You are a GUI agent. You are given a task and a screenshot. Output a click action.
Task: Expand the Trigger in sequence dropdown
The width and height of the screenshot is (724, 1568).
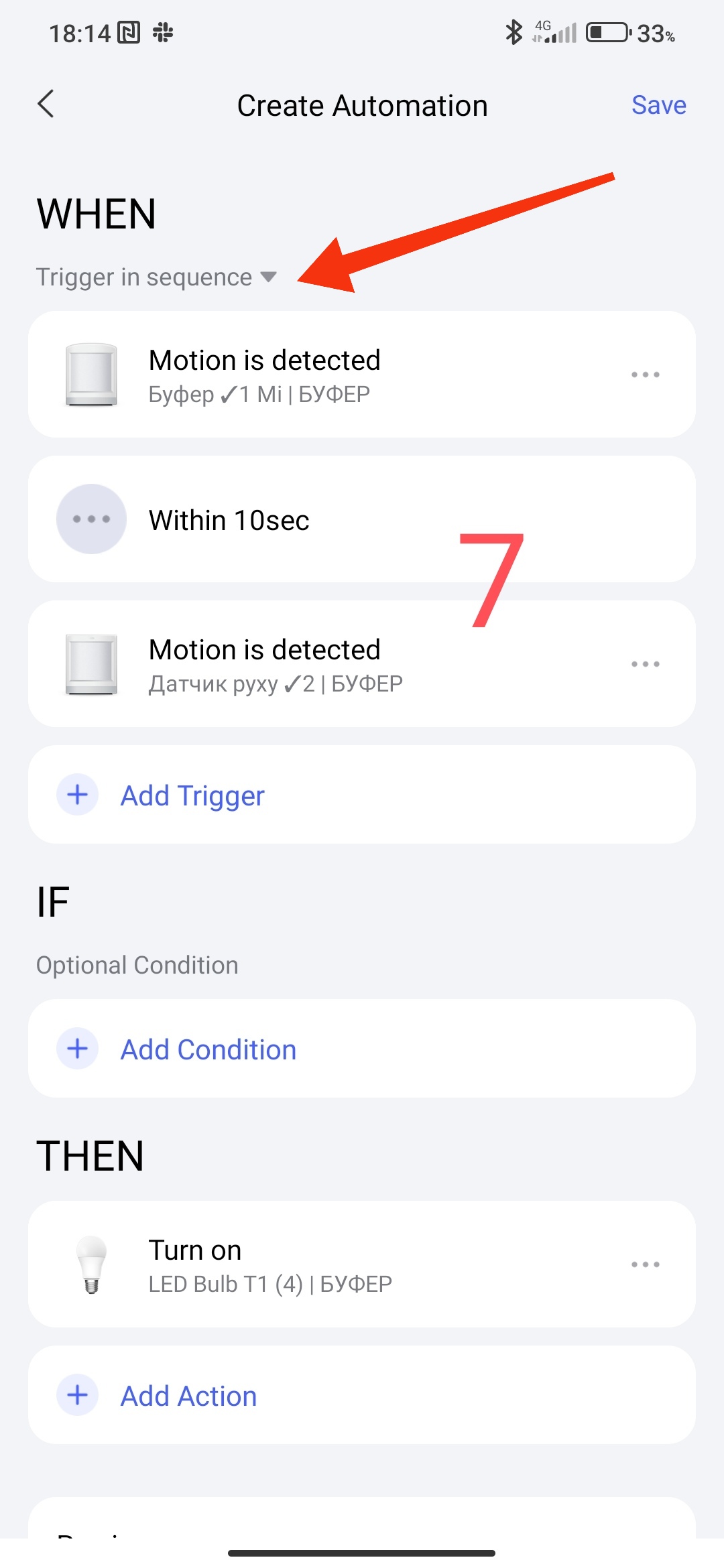[157, 277]
